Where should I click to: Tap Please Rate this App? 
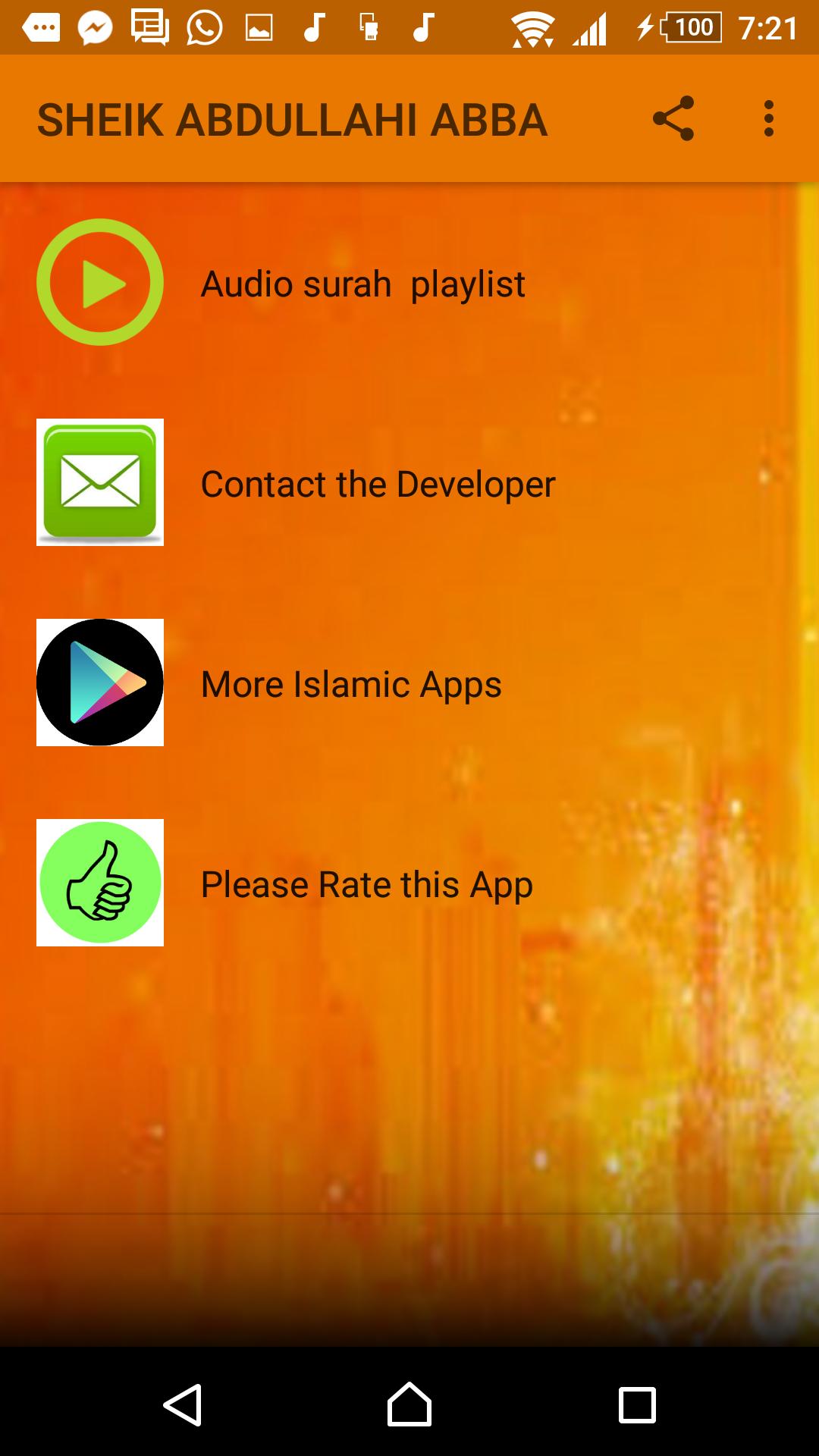pos(366,884)
